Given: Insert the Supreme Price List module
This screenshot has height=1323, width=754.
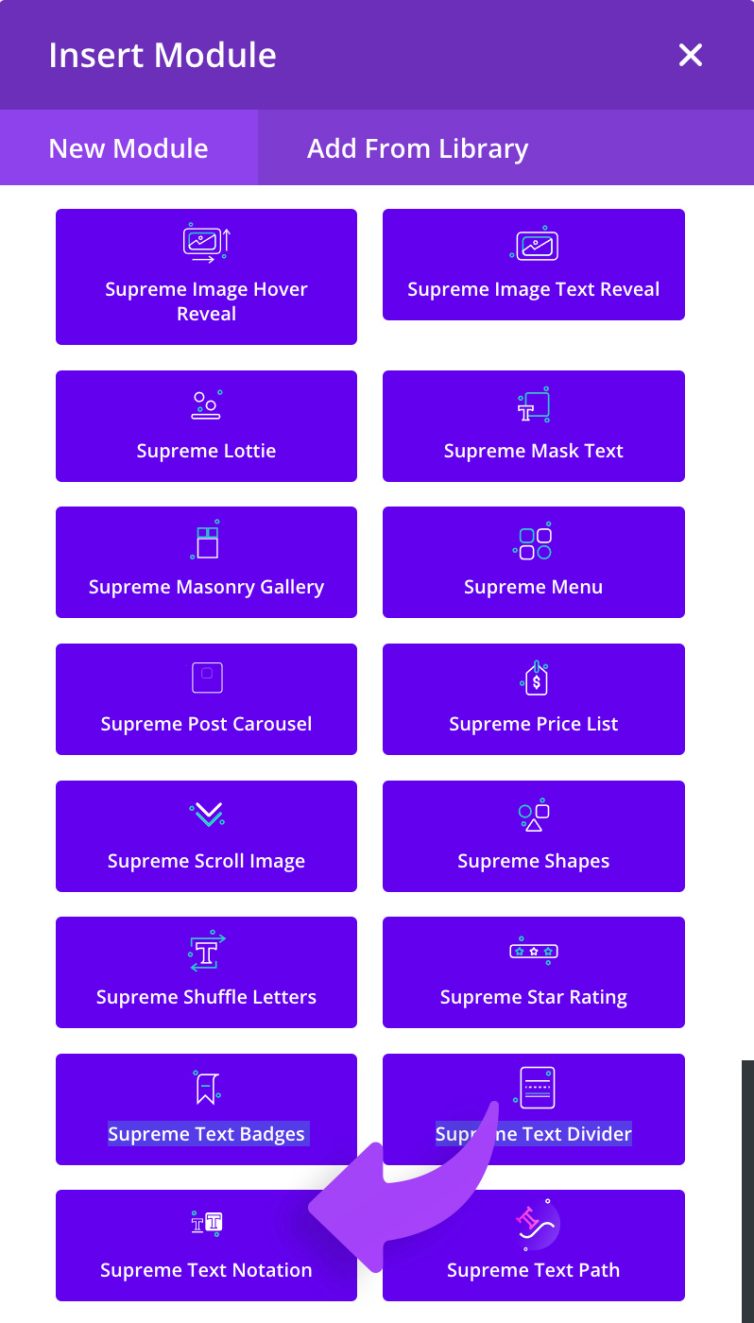Looking at the screenshot, I should tap(533, 700).
